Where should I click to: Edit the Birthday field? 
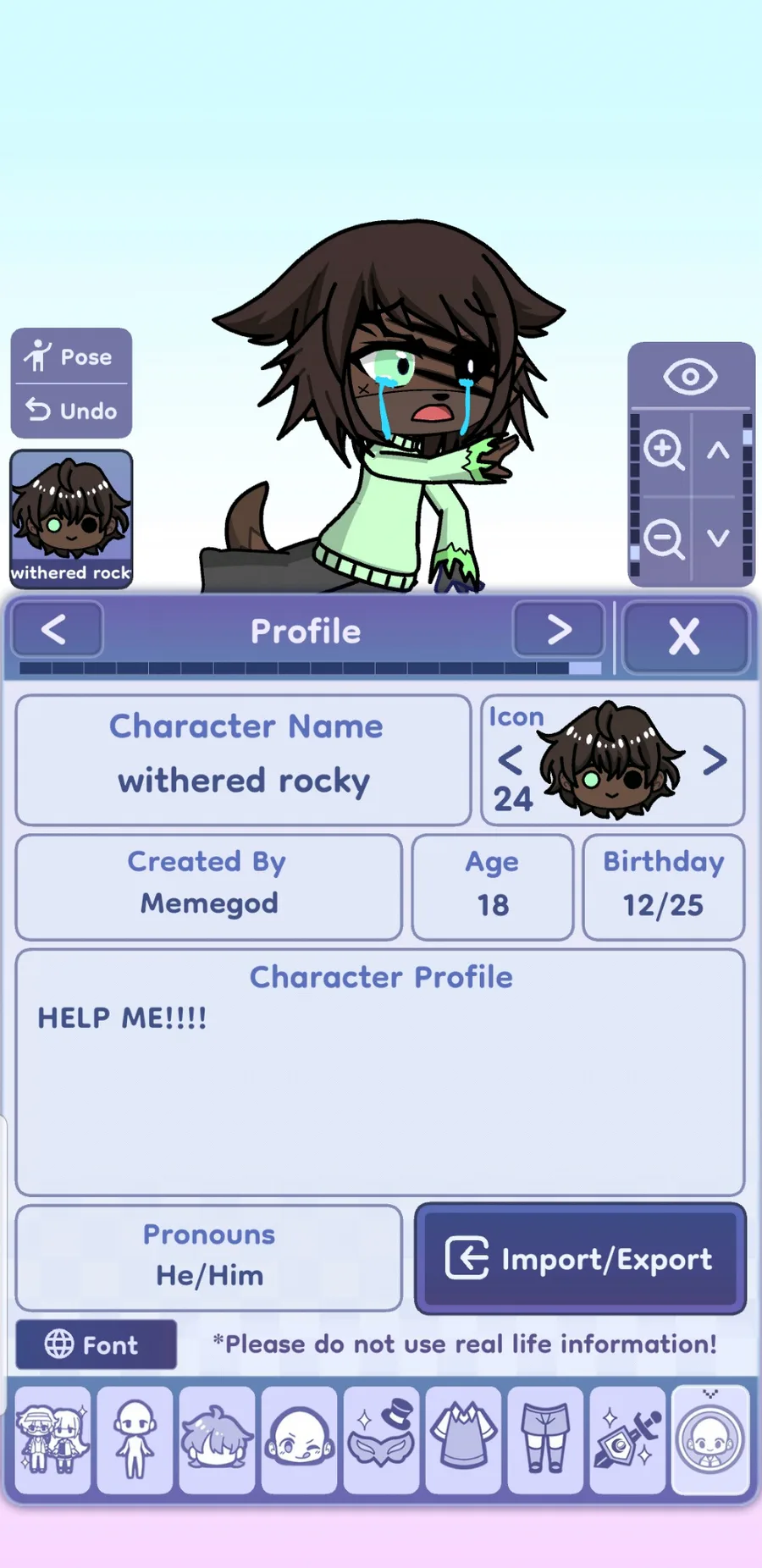tap(664, 886)
